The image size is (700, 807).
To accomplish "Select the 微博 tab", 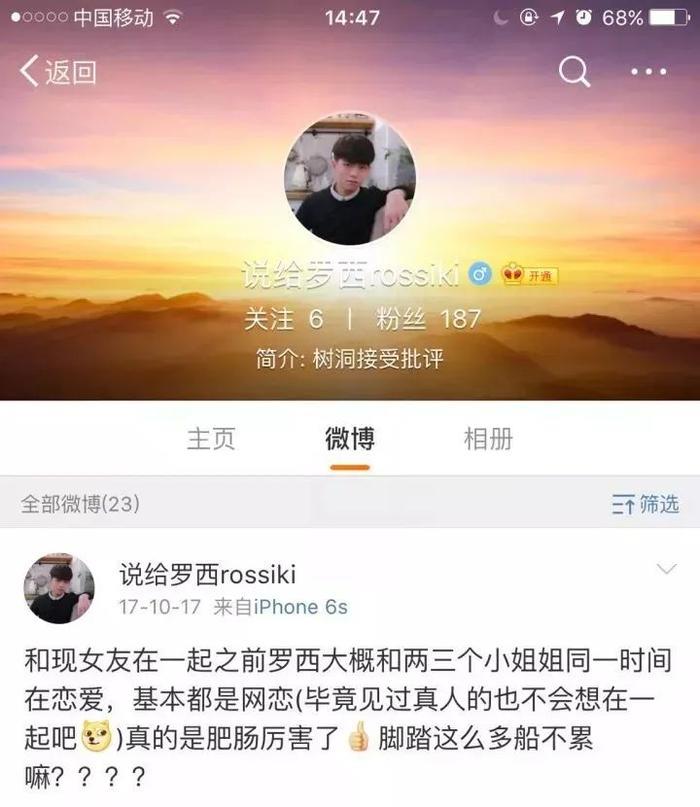I will click(x=350, y=438).
